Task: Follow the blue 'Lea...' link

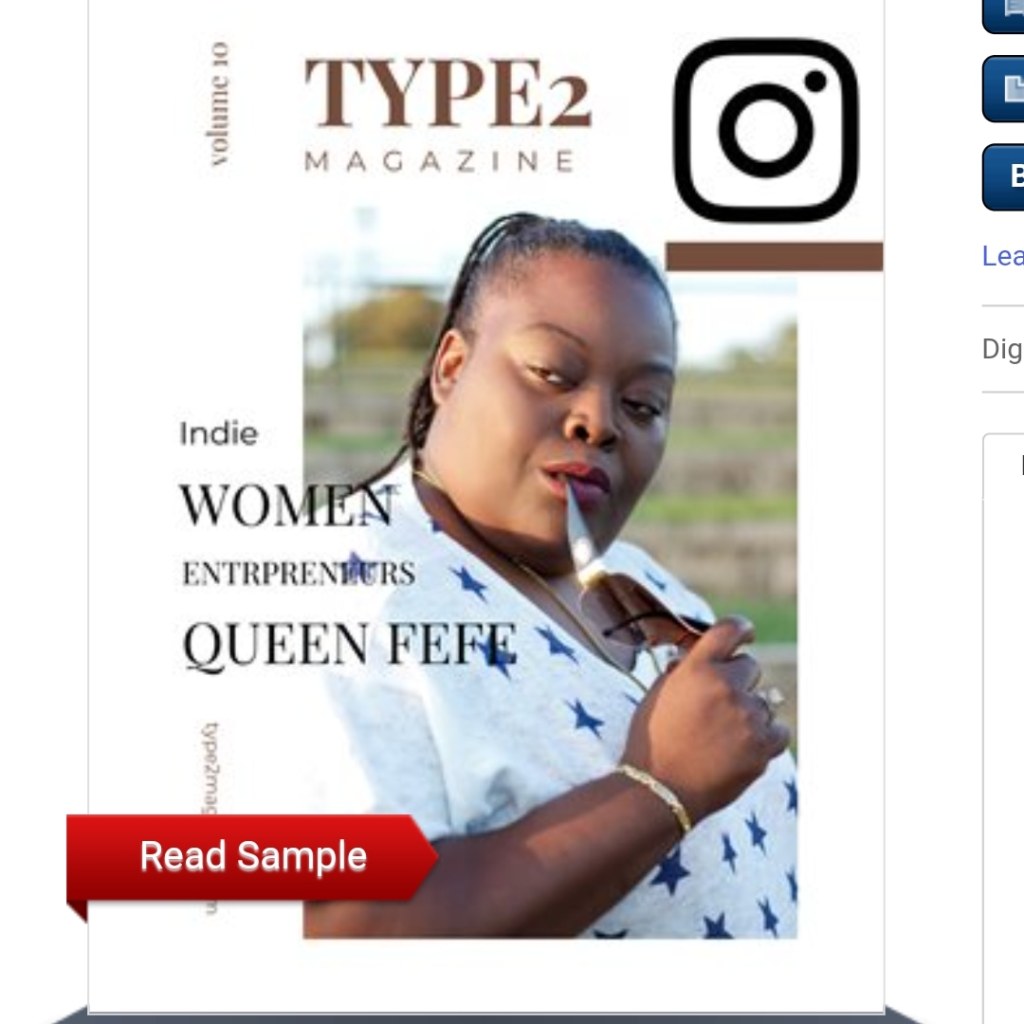Action: click(1003, 256)
